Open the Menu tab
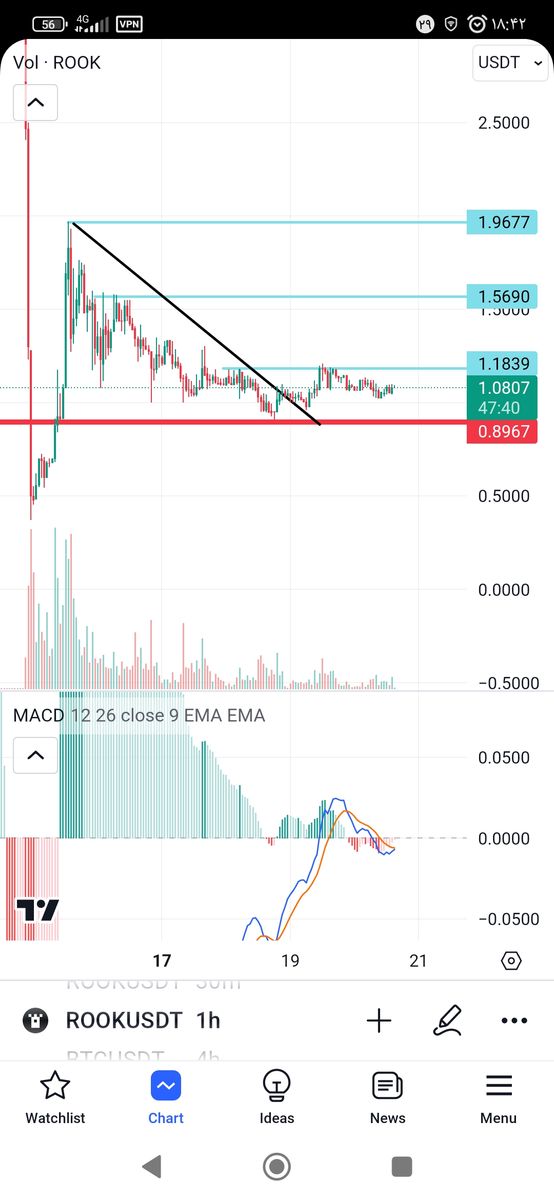Image resolution: width=554 pixels, height=1200 pixels. [x=498, y=1097]
